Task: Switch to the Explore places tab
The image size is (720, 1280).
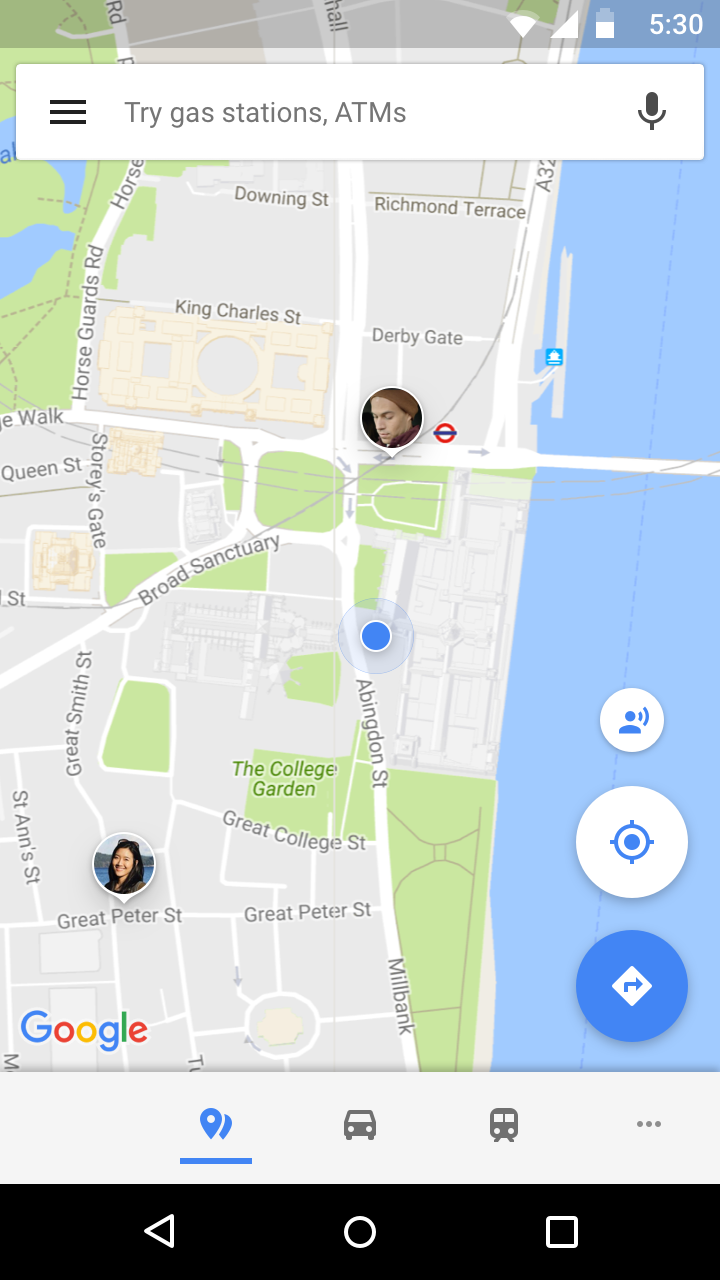Action: coord(216,1125)
